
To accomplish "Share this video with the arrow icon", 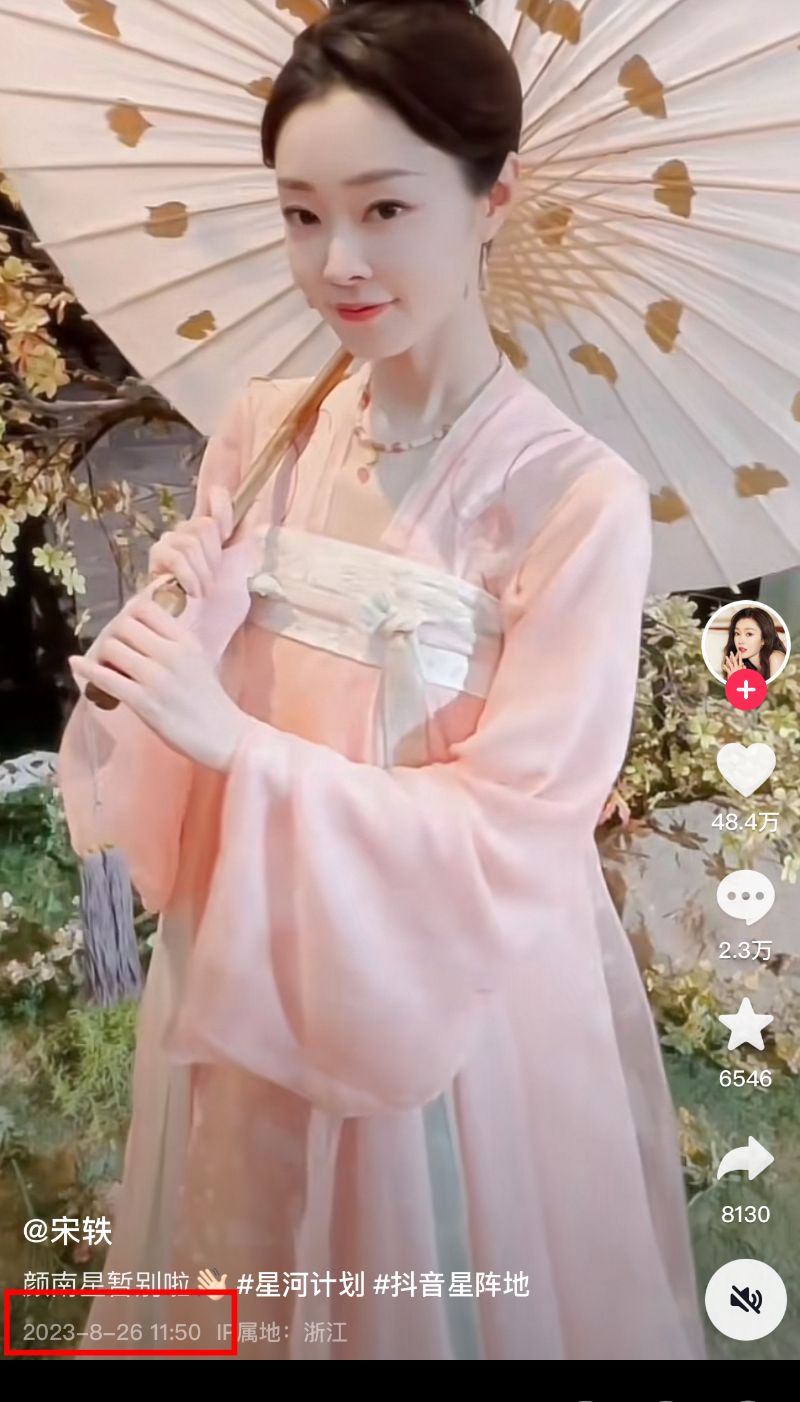I will coord(746,1160).
